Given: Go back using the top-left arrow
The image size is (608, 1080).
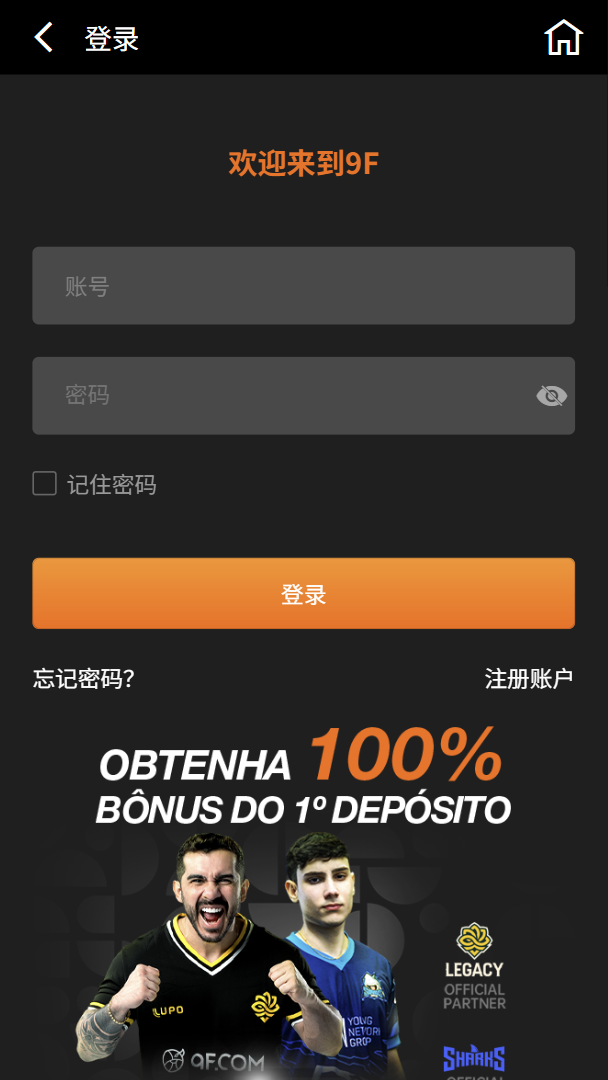Looking at the screenshot, I should tap(43, 37).
